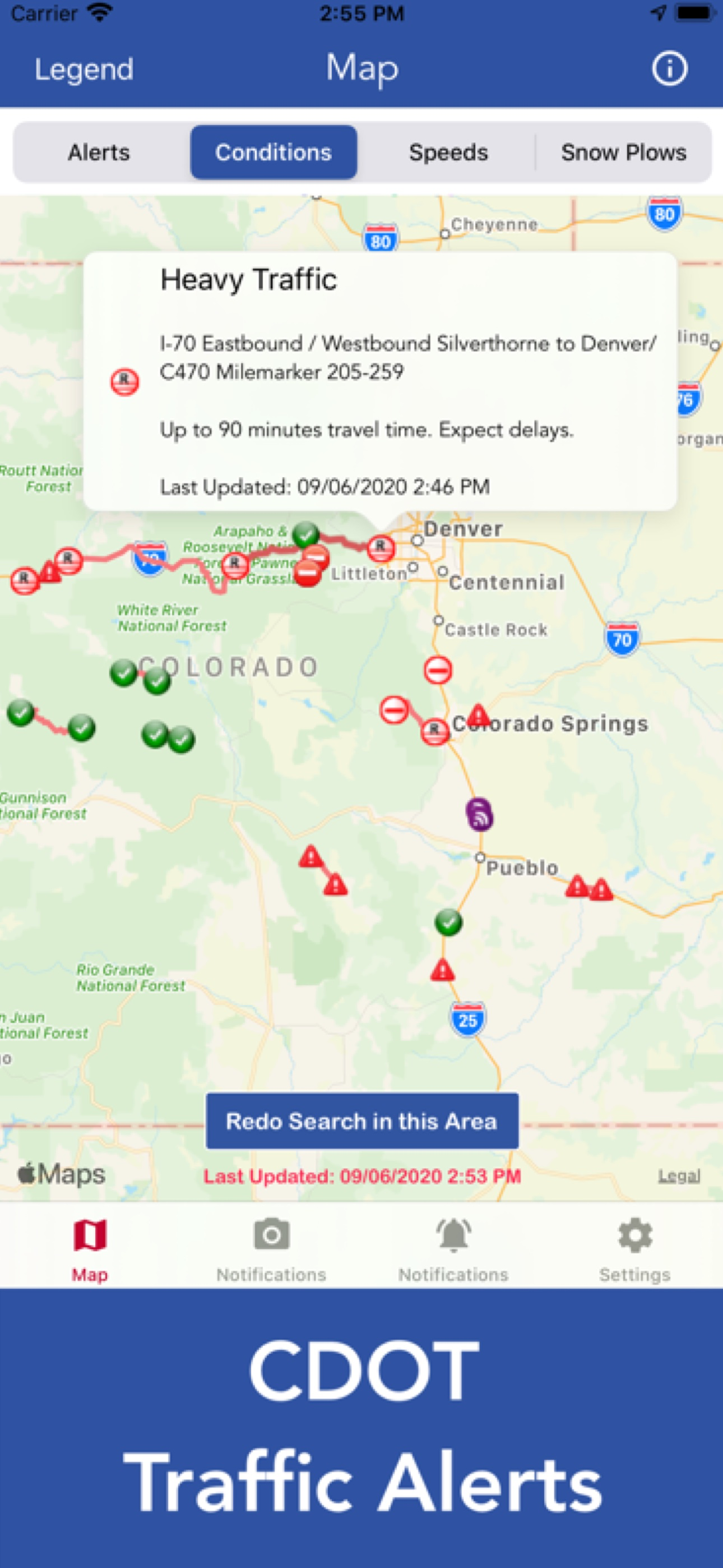Tap the road closure icon near Castle Rock
723x1568 pixels.
[437, 670]
